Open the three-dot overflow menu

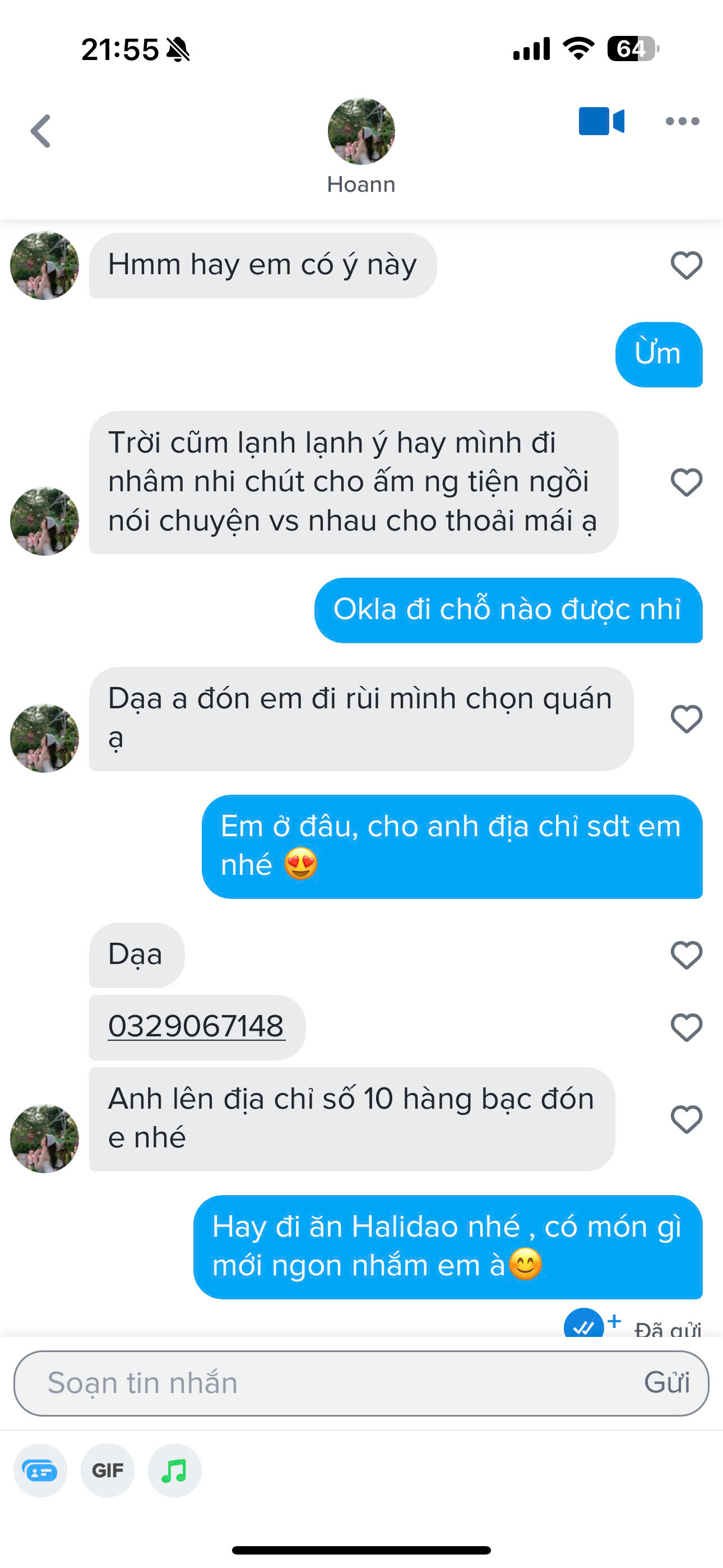coord(682,121)
